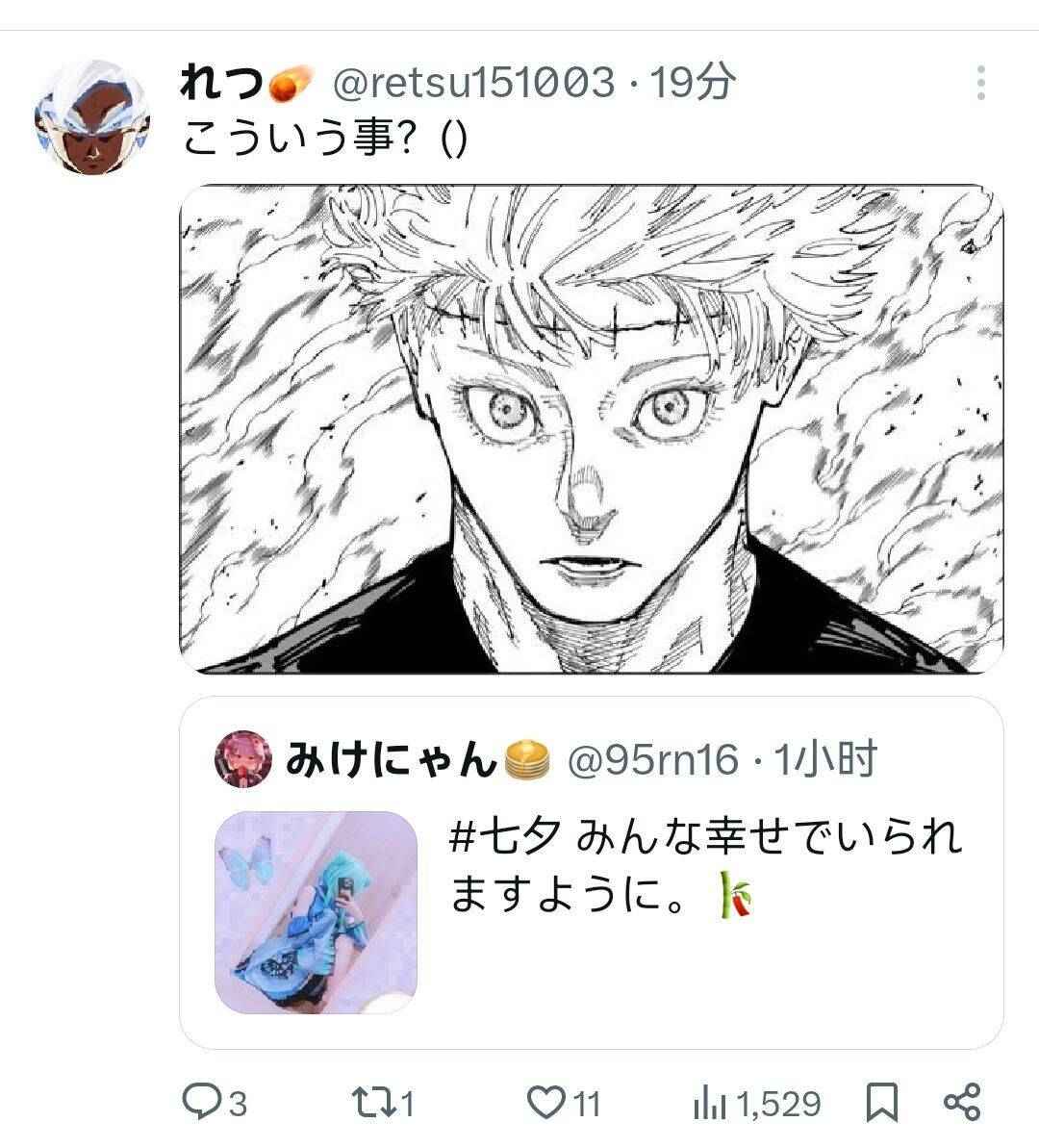Screen dimensions: 1039x1148
Task: Open れつ's profile avatar
Action: pos(91,117)
